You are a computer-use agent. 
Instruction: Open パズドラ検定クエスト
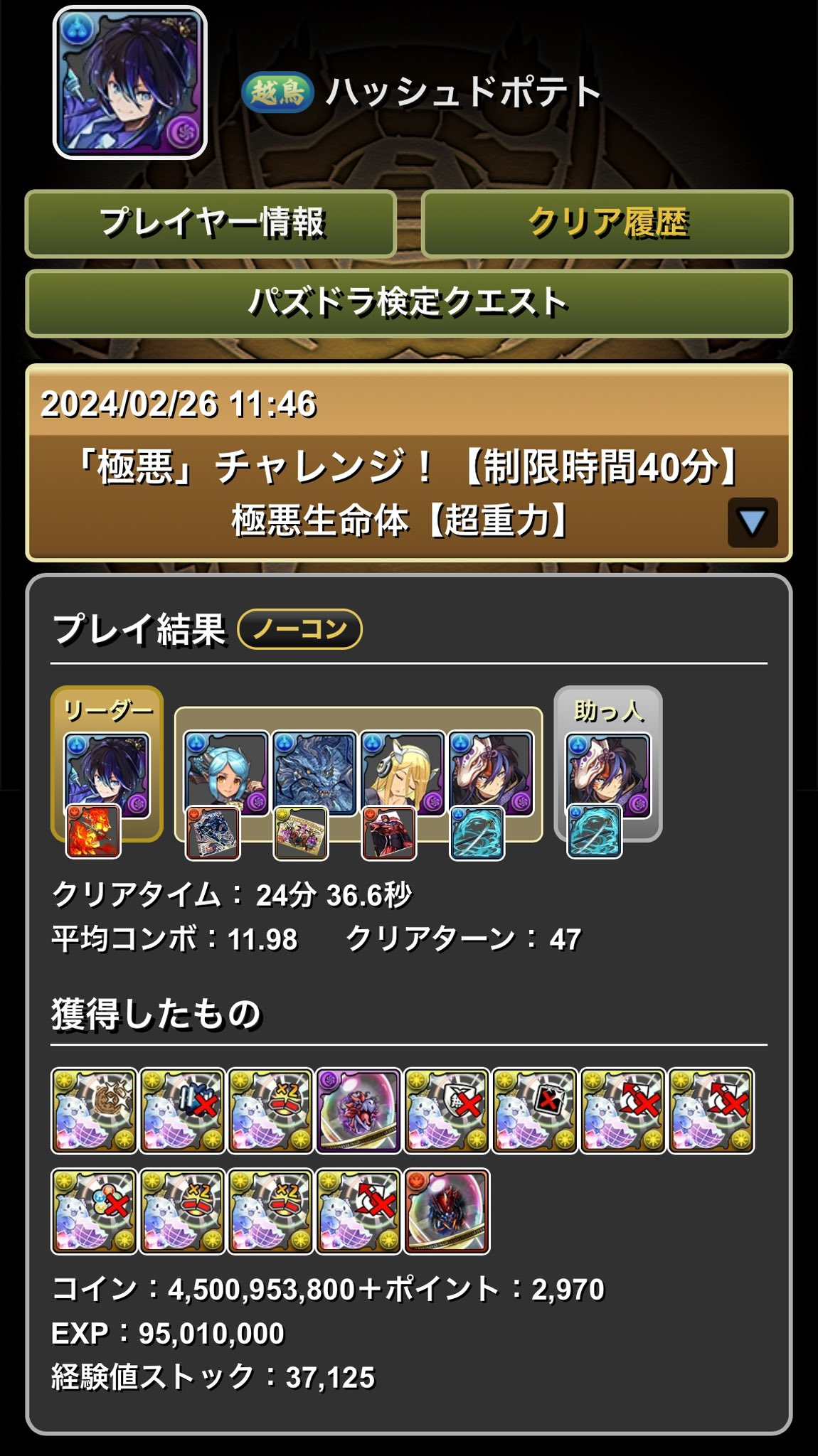[409, 303]
